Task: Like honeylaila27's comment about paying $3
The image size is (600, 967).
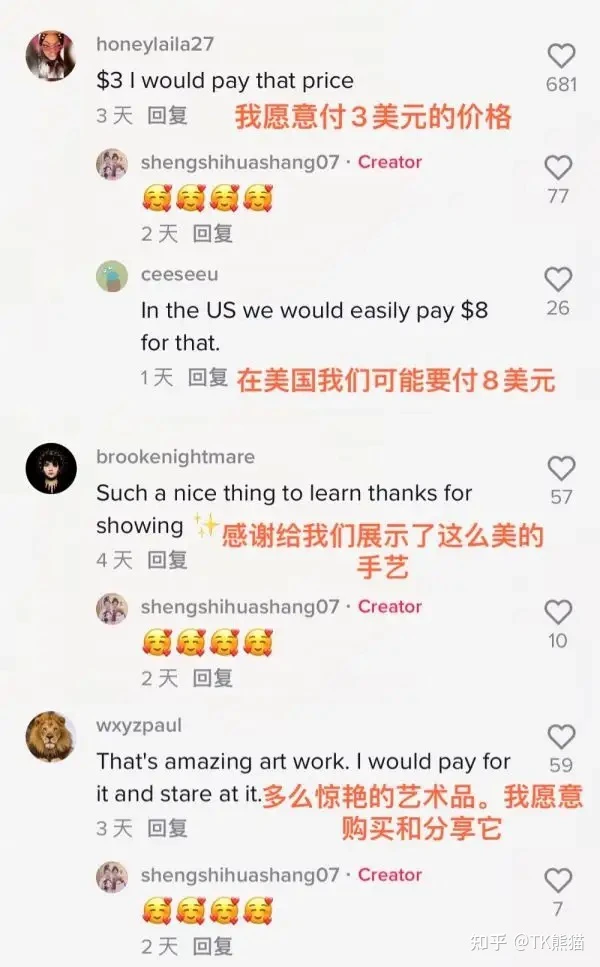Action: [562, 56]
